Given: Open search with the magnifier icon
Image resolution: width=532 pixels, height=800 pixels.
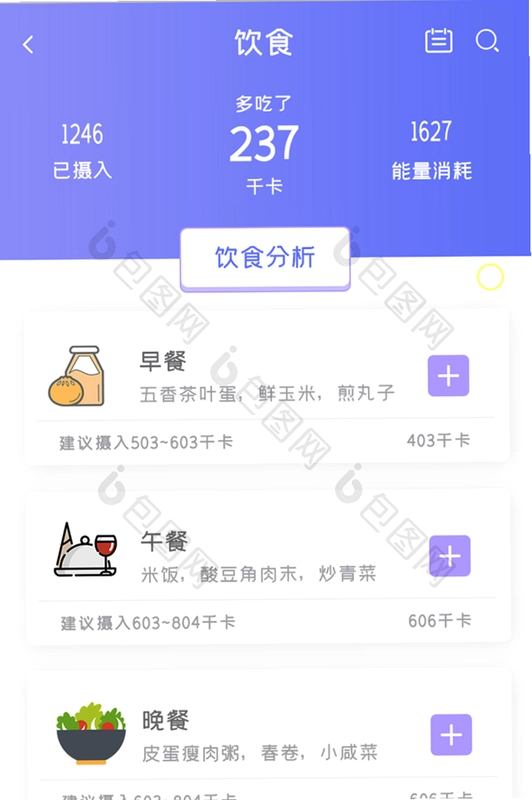Looking at the screenshot, I should pyautogui.click(x=487, y=41).
